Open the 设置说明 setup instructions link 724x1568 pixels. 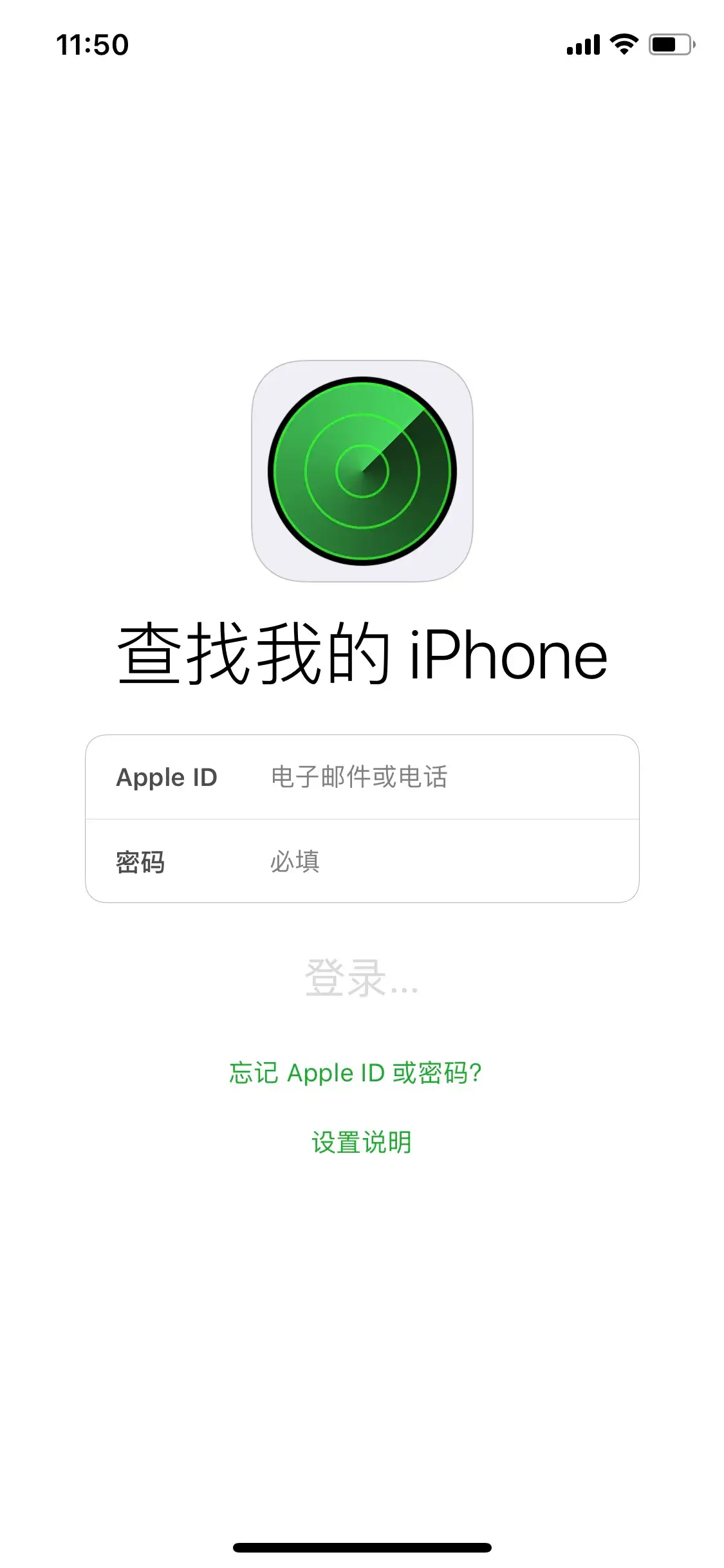click(361, 1143)
